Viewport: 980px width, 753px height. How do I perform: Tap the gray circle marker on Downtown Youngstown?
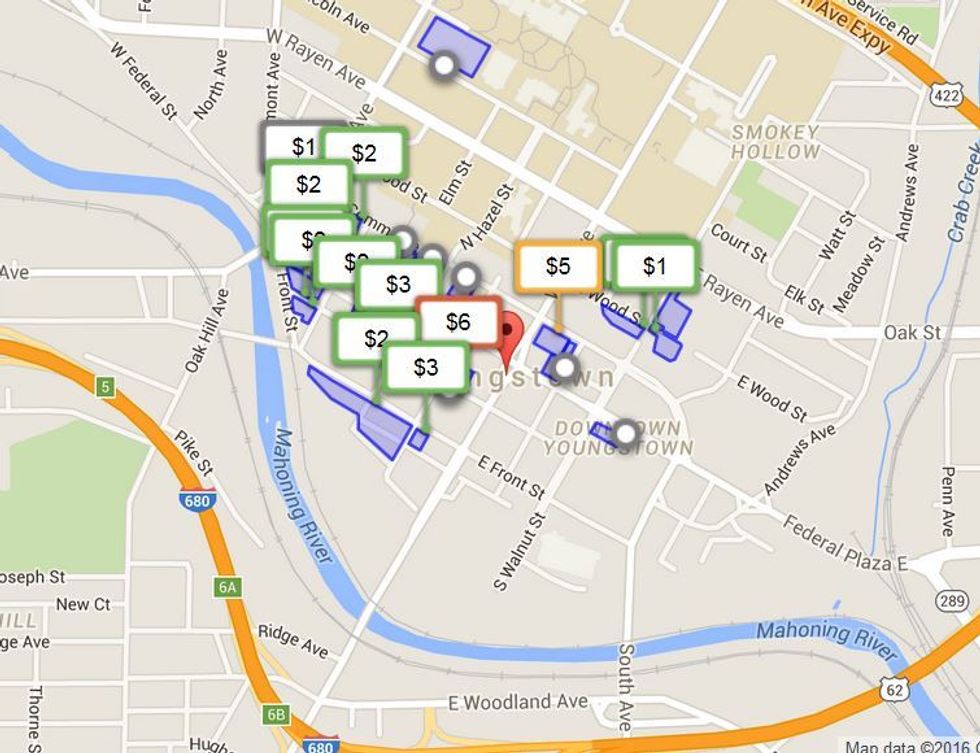(x=626, y=433)
